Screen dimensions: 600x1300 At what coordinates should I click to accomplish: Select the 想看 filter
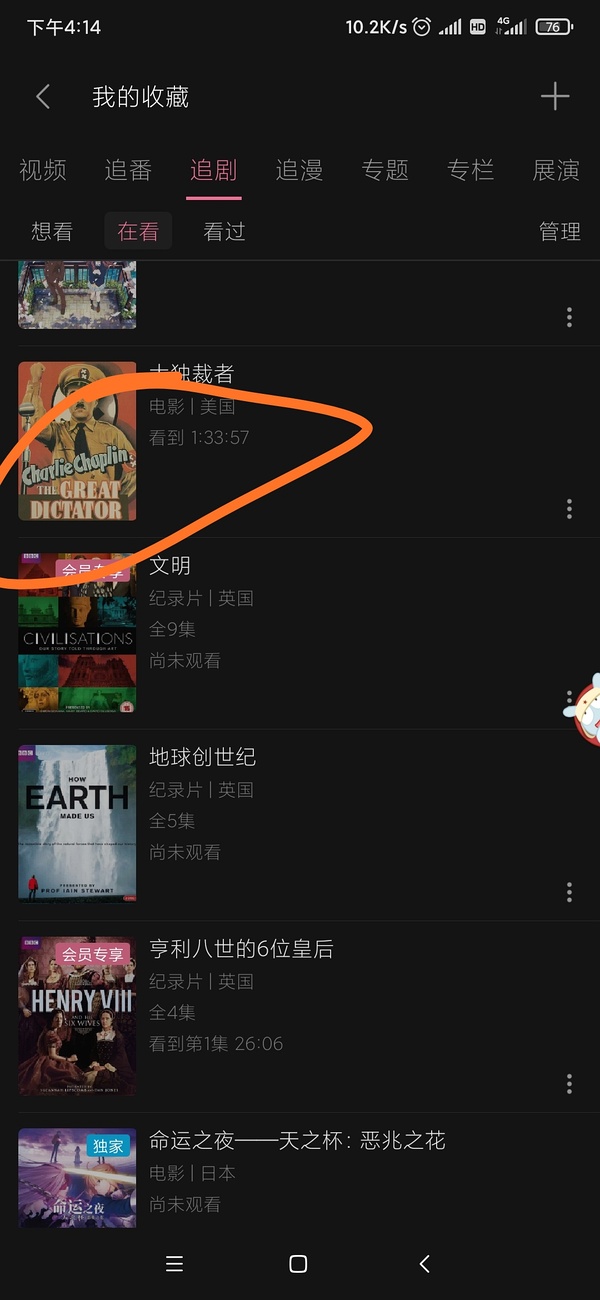[x=52, y=232]
